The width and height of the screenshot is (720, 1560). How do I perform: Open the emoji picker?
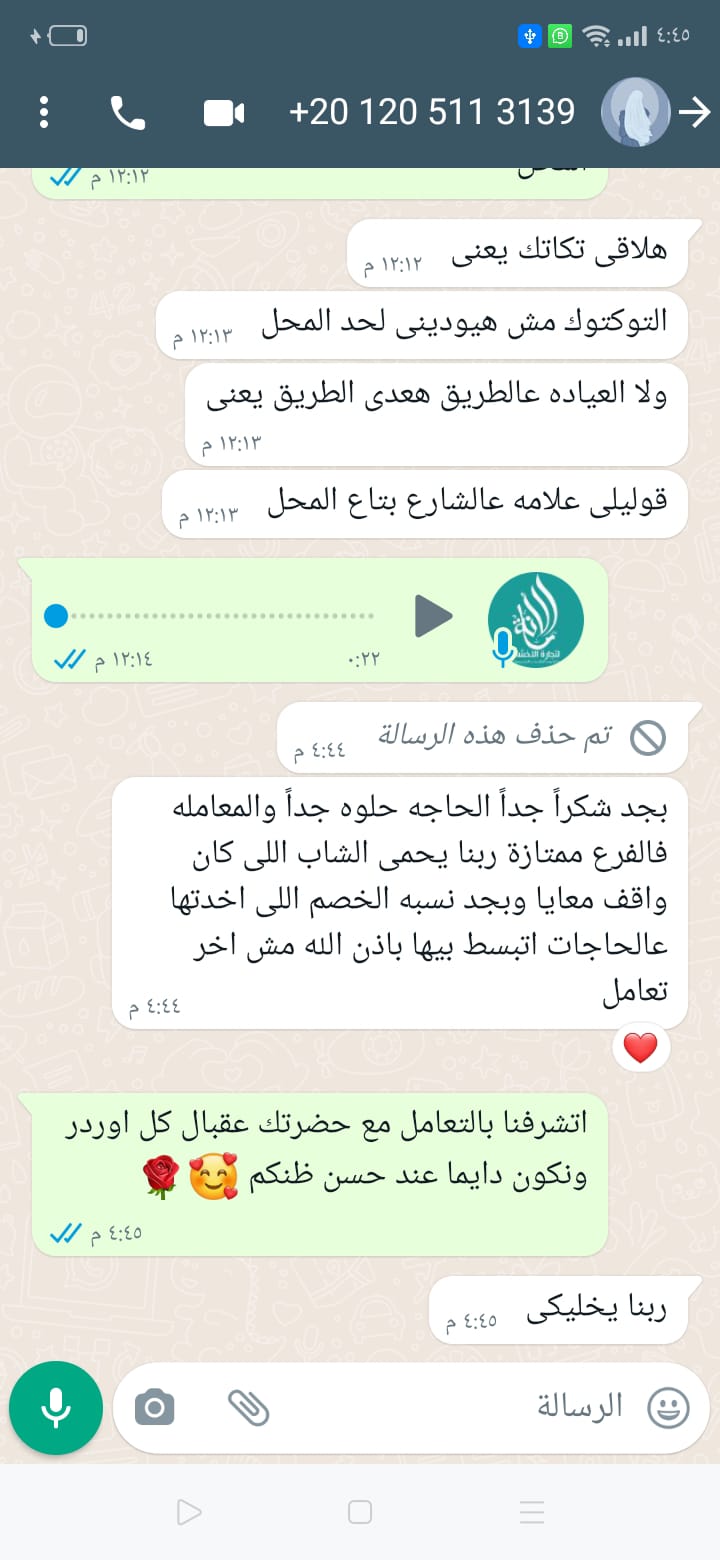[668, 1408]
